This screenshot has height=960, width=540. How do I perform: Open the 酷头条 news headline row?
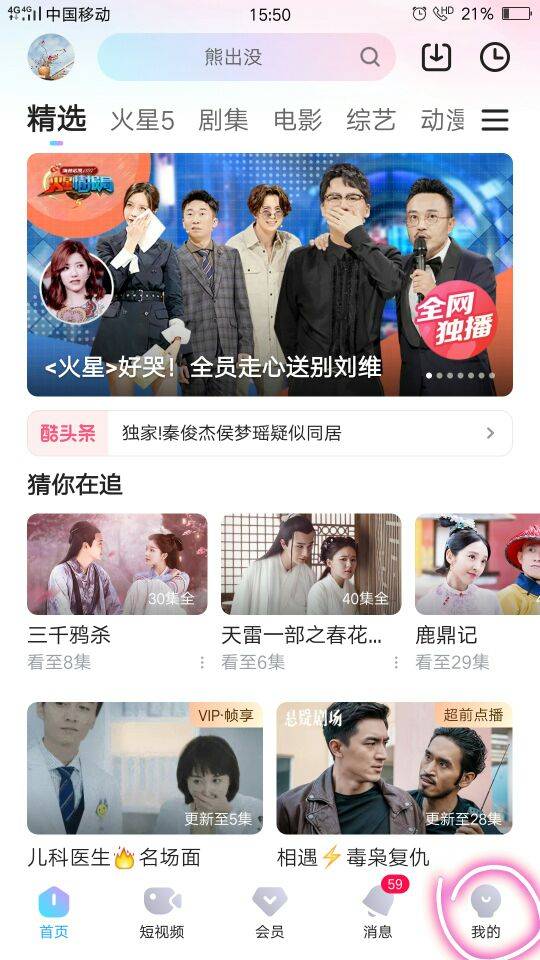pos(269,433)
